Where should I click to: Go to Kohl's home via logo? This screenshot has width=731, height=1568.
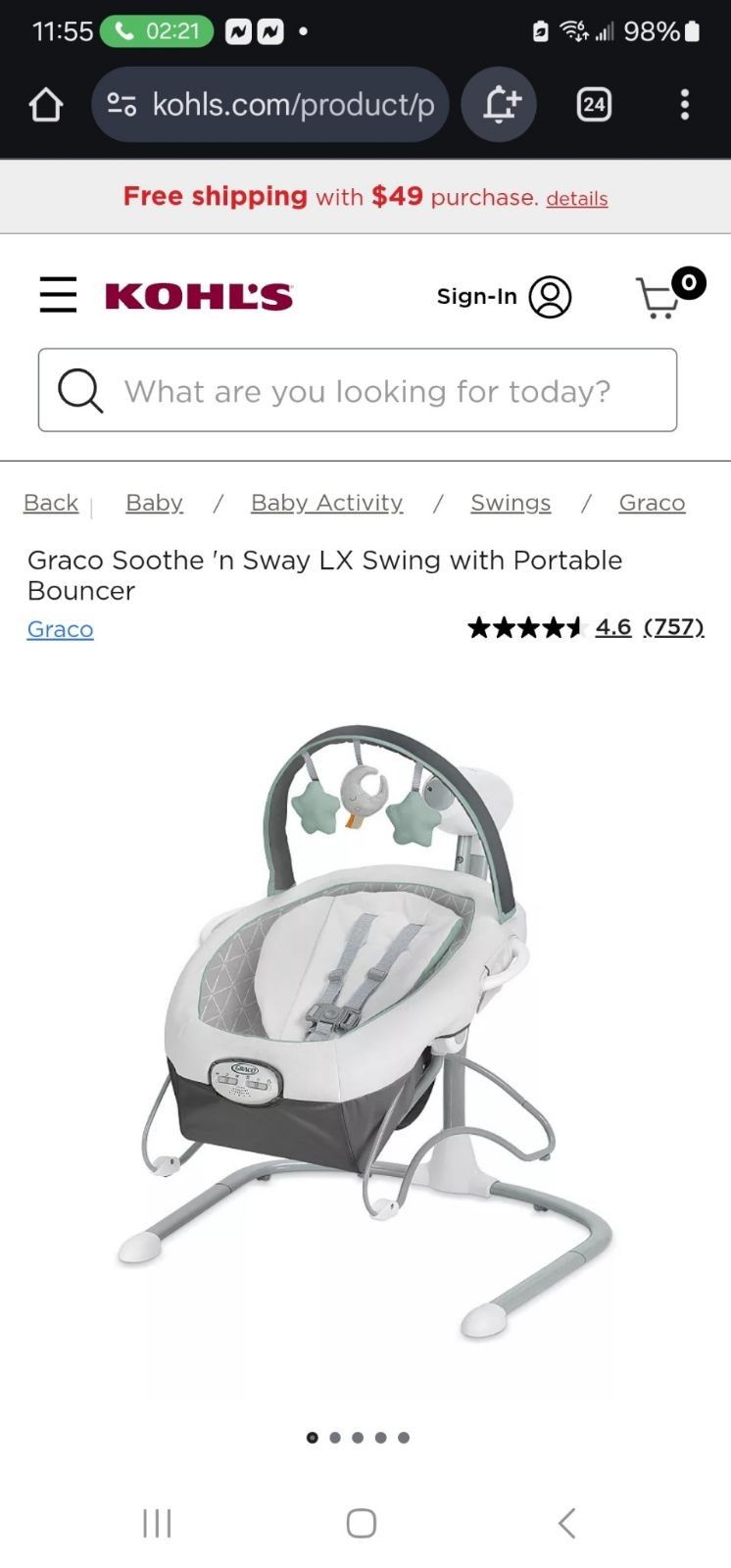[199, 296]
